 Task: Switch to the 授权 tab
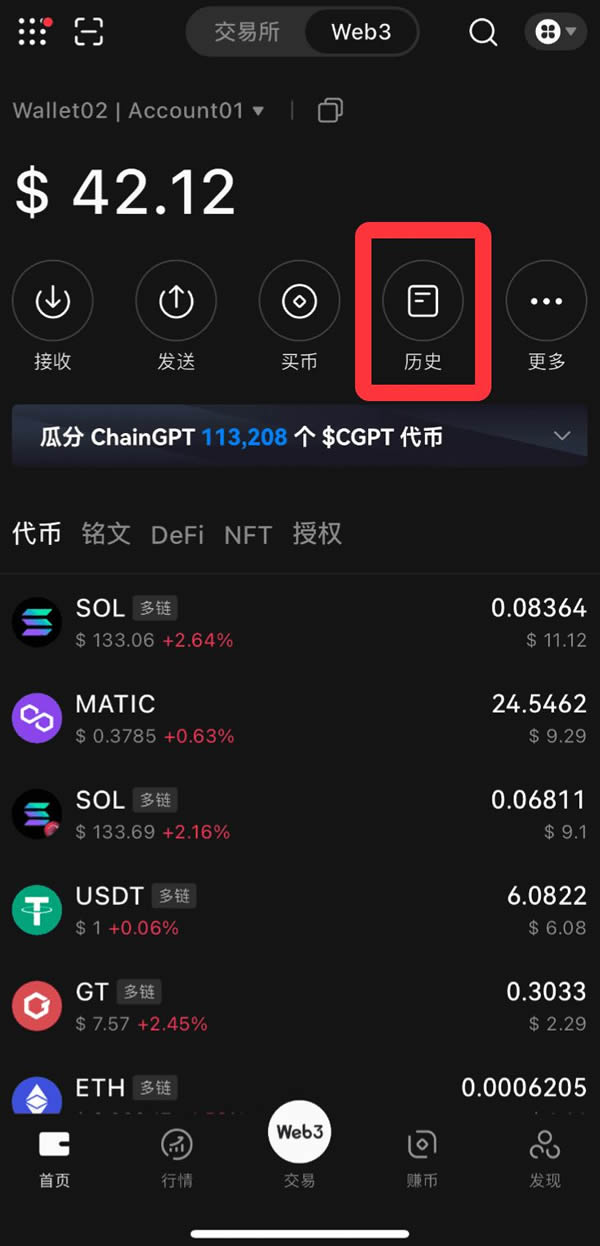coord(317,534)
